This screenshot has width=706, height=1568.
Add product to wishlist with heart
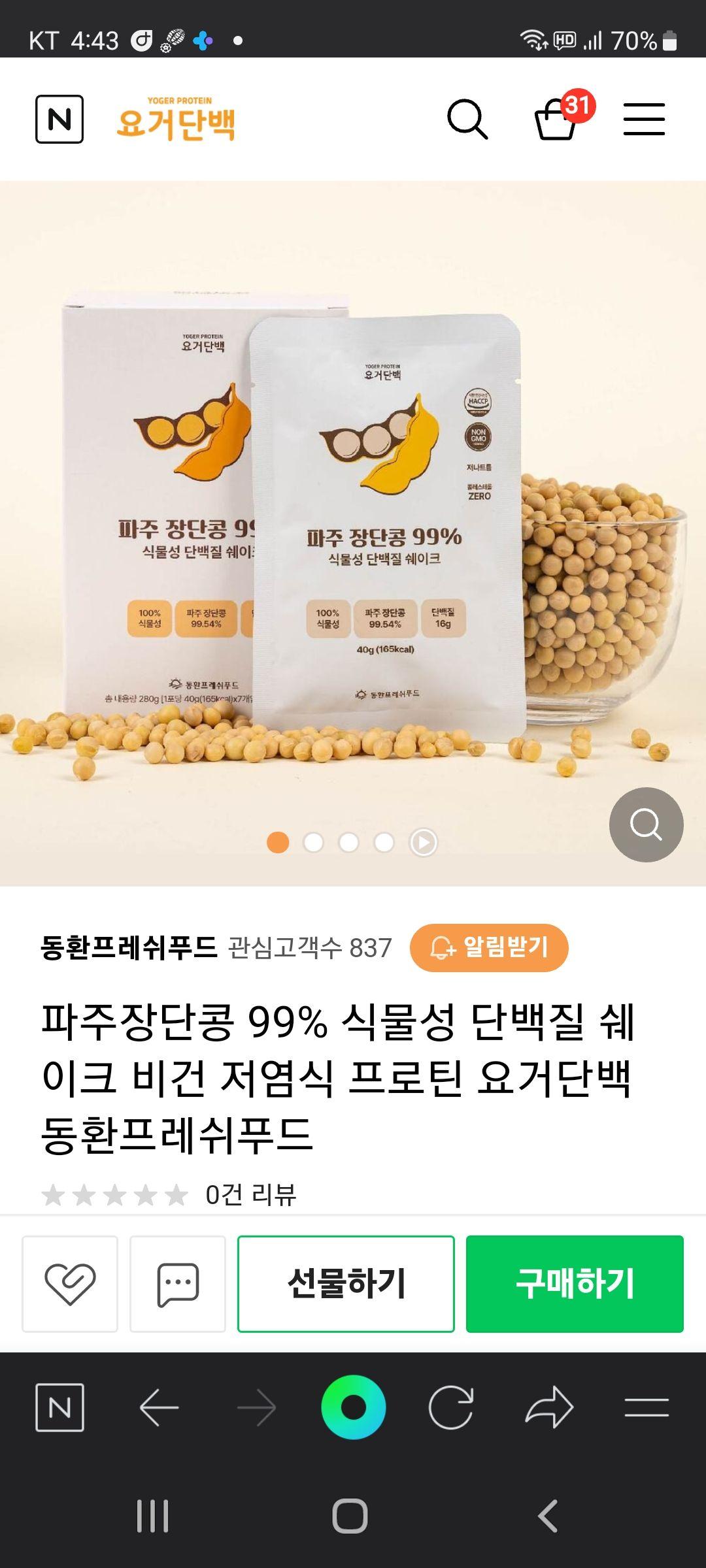70,1284
